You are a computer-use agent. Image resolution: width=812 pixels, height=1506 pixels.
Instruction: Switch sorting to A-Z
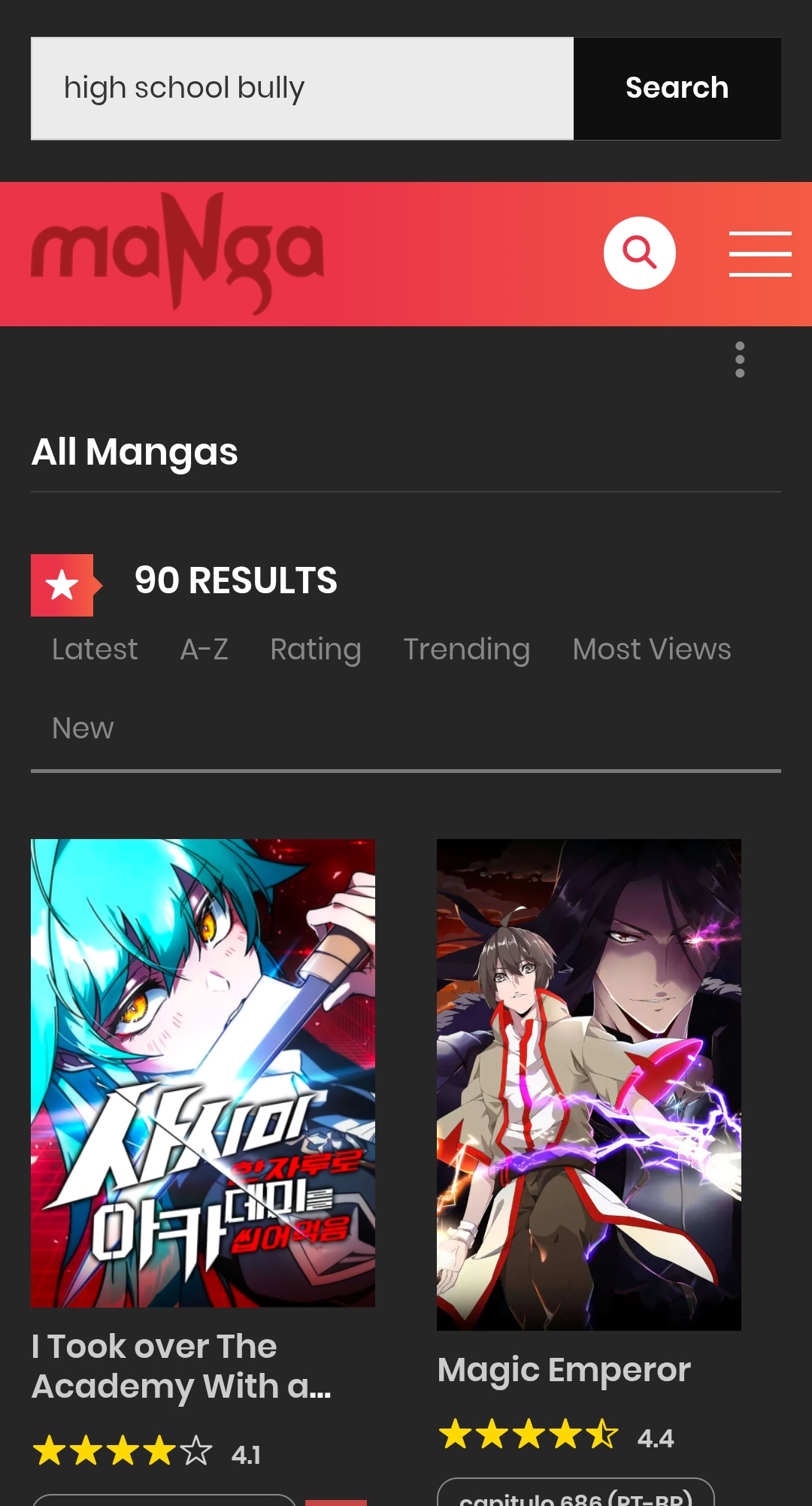tap(205, 648)
